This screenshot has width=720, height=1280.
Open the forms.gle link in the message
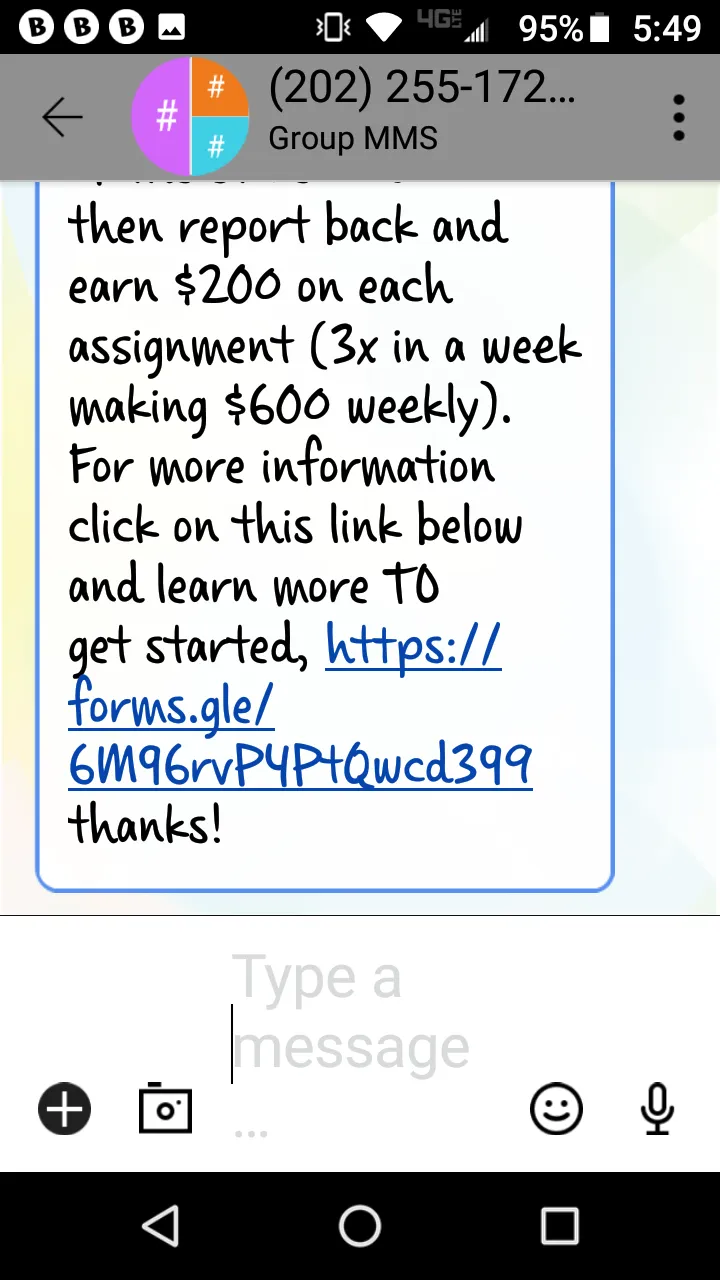pyautogui.click(x=300, y=706)
